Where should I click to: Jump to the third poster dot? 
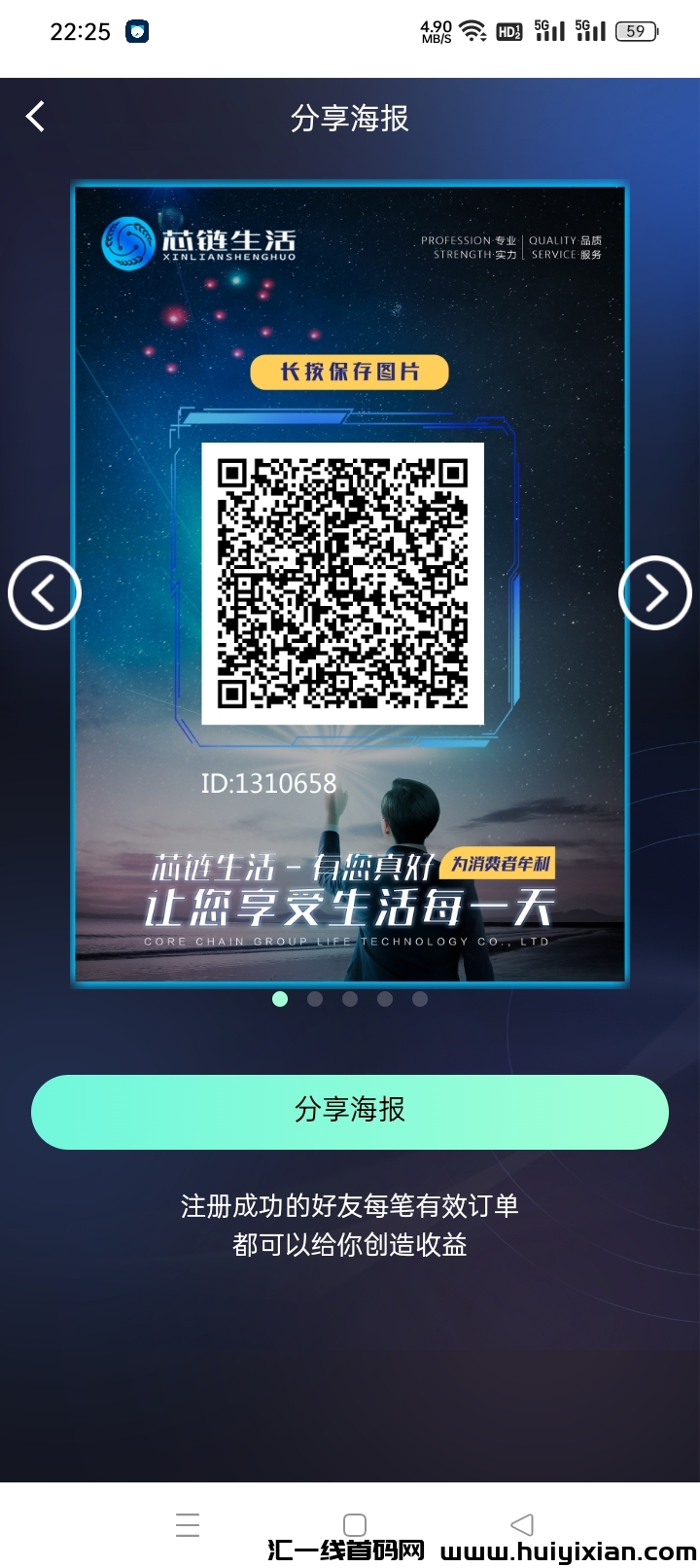pyautogui.click(x=350, y=999)
